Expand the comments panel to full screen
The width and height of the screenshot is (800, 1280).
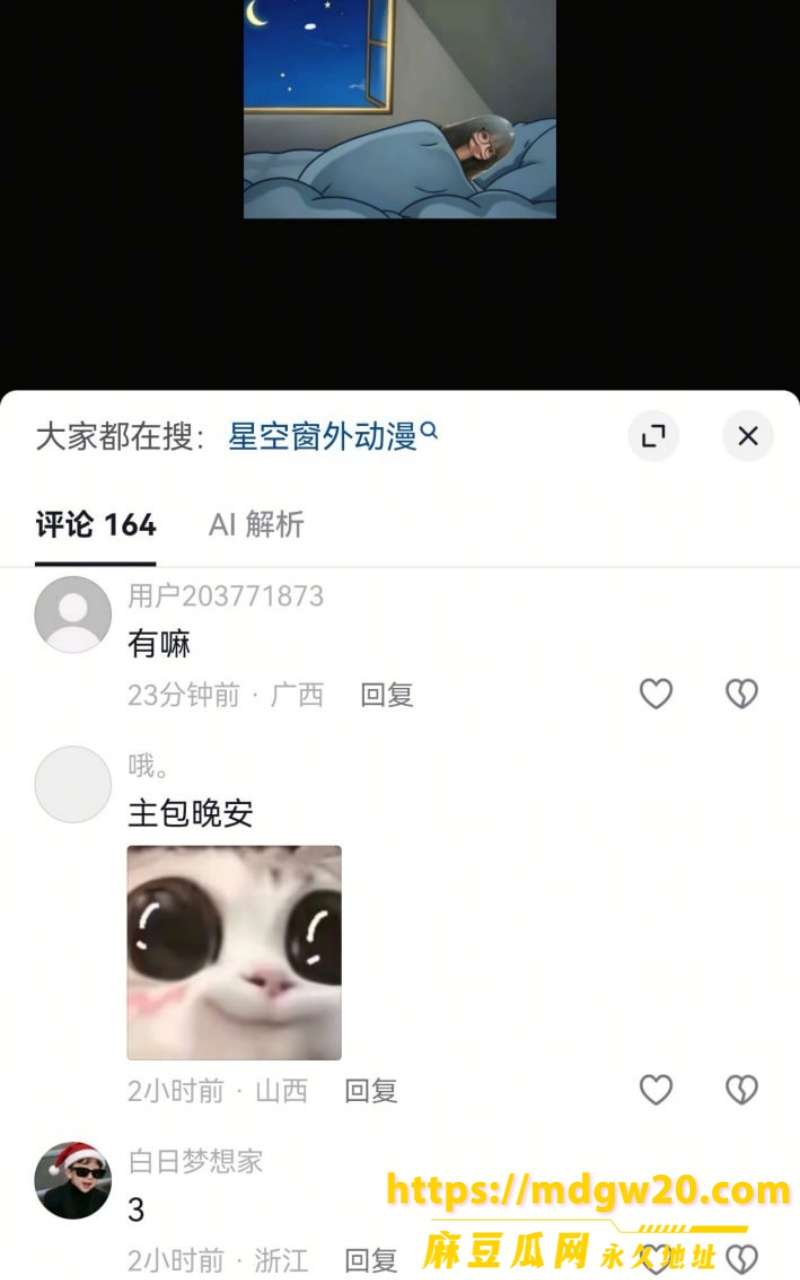[x=654, y=436]
